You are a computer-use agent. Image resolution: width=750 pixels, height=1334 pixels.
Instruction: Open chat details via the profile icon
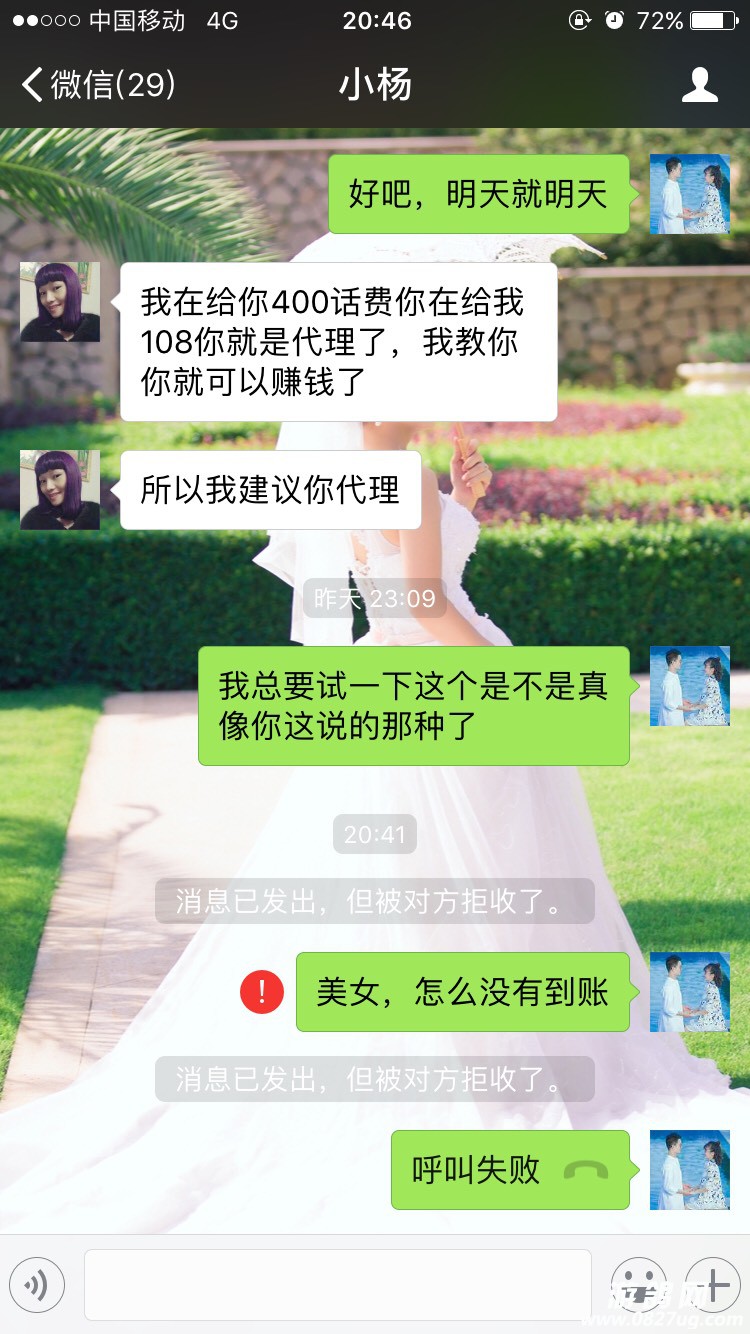(699, 85)
